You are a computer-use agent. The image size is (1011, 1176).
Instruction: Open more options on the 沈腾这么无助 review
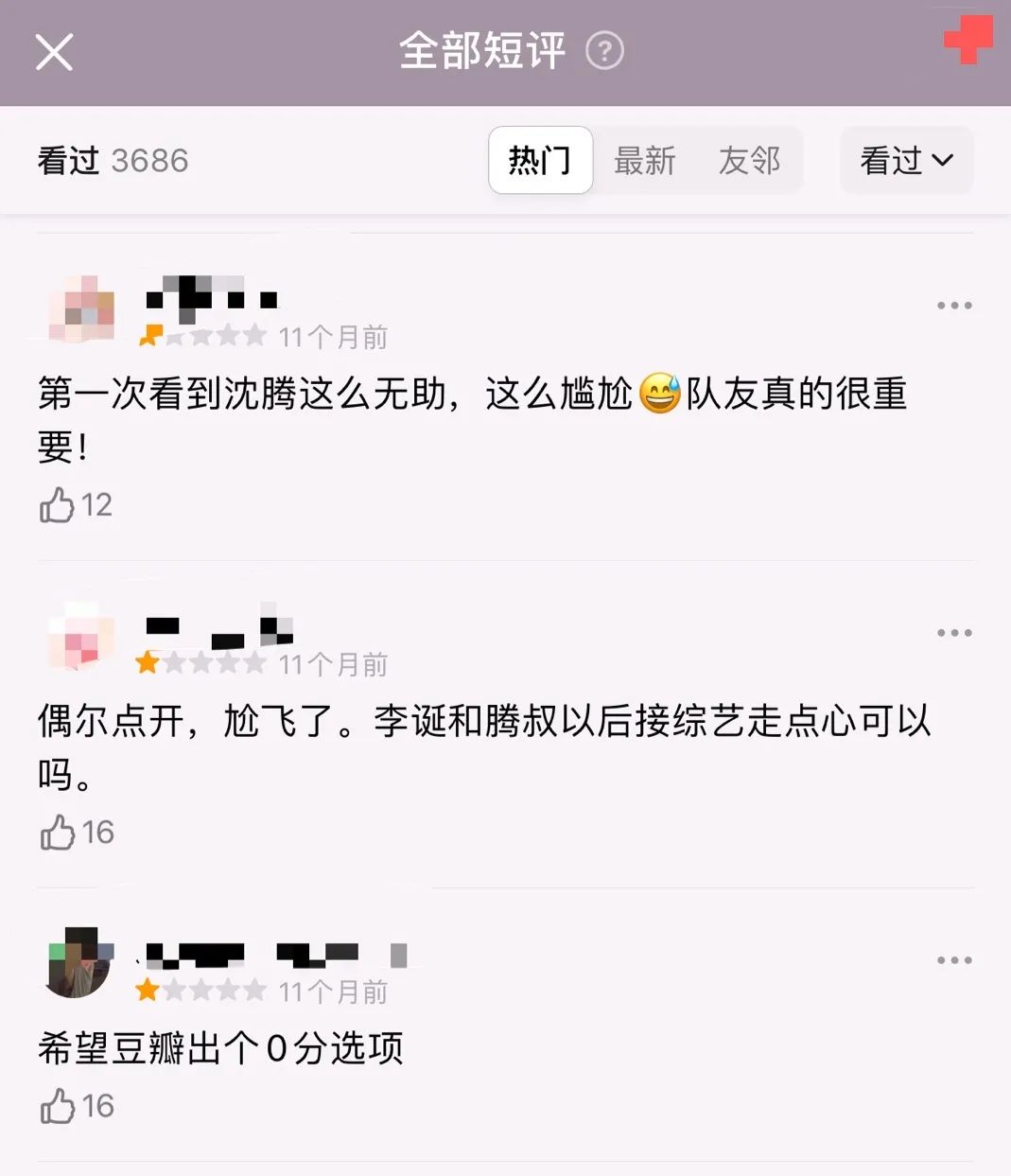953,306
